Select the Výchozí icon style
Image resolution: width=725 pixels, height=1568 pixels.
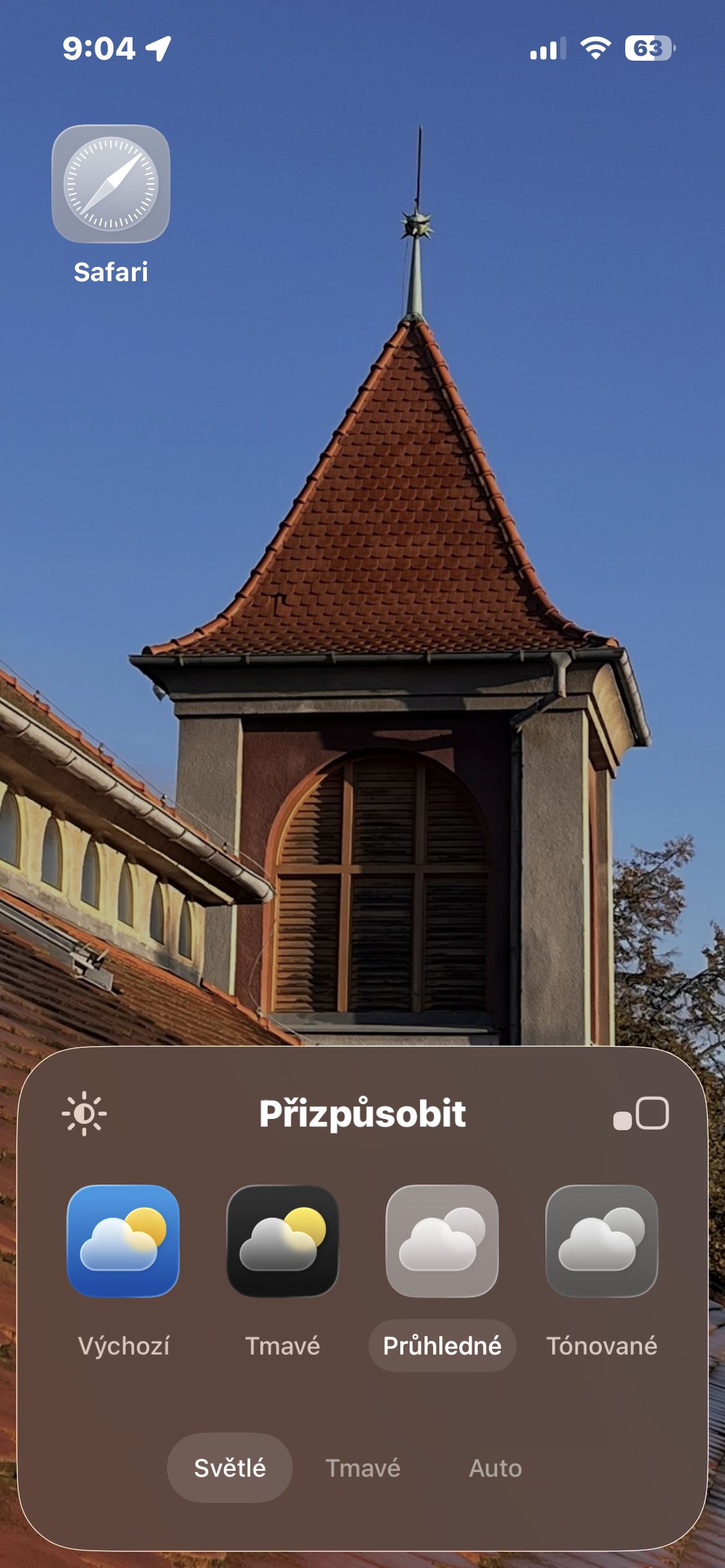(x=123, y=1241)
